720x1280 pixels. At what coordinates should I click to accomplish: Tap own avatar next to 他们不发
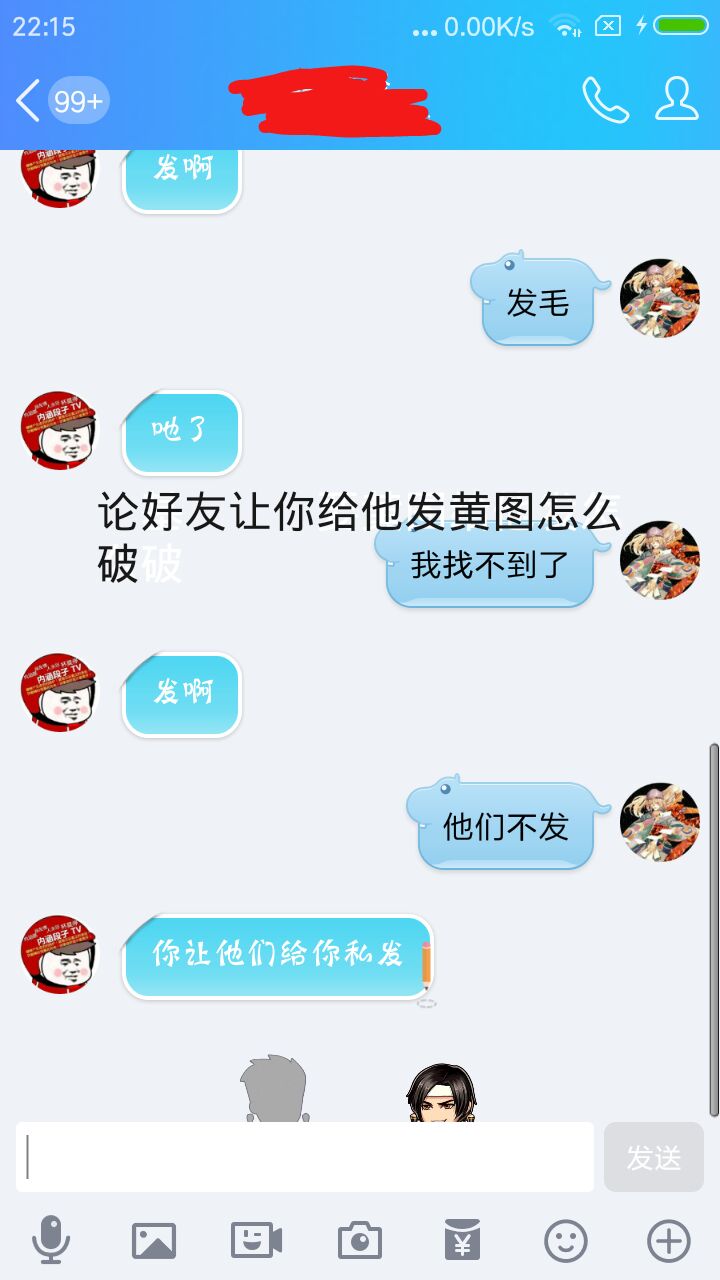[x=660, y=822]
